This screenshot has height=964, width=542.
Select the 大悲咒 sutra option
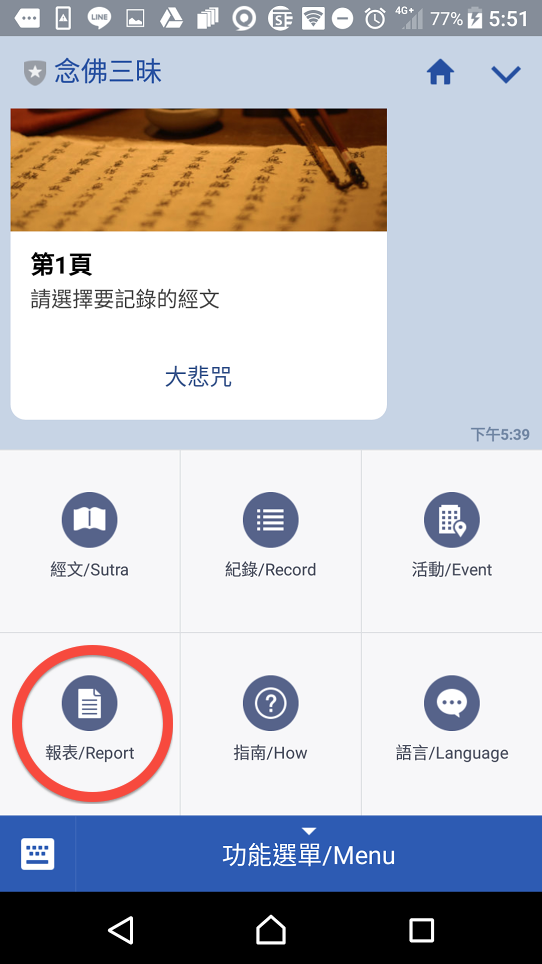(198, 376)
